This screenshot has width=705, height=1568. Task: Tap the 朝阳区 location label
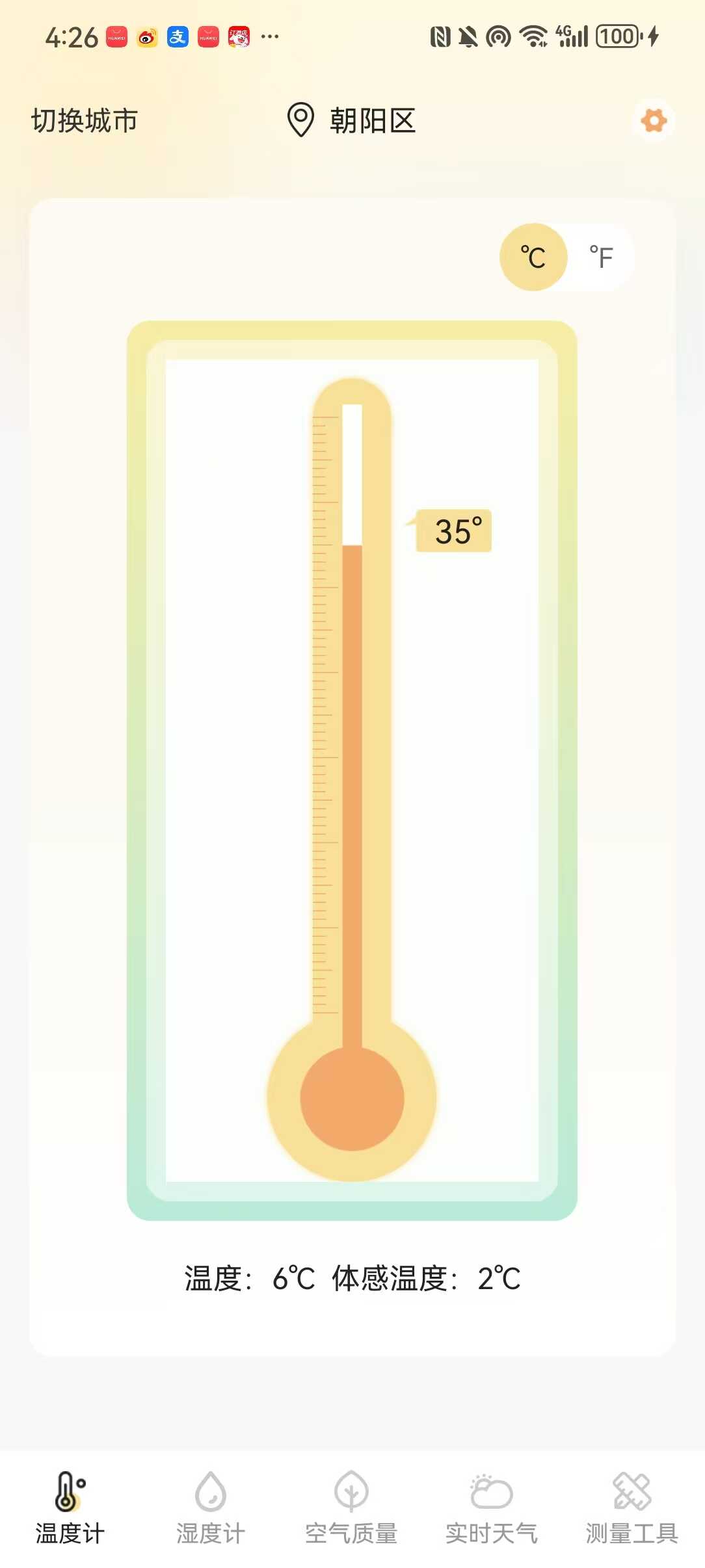371,121
